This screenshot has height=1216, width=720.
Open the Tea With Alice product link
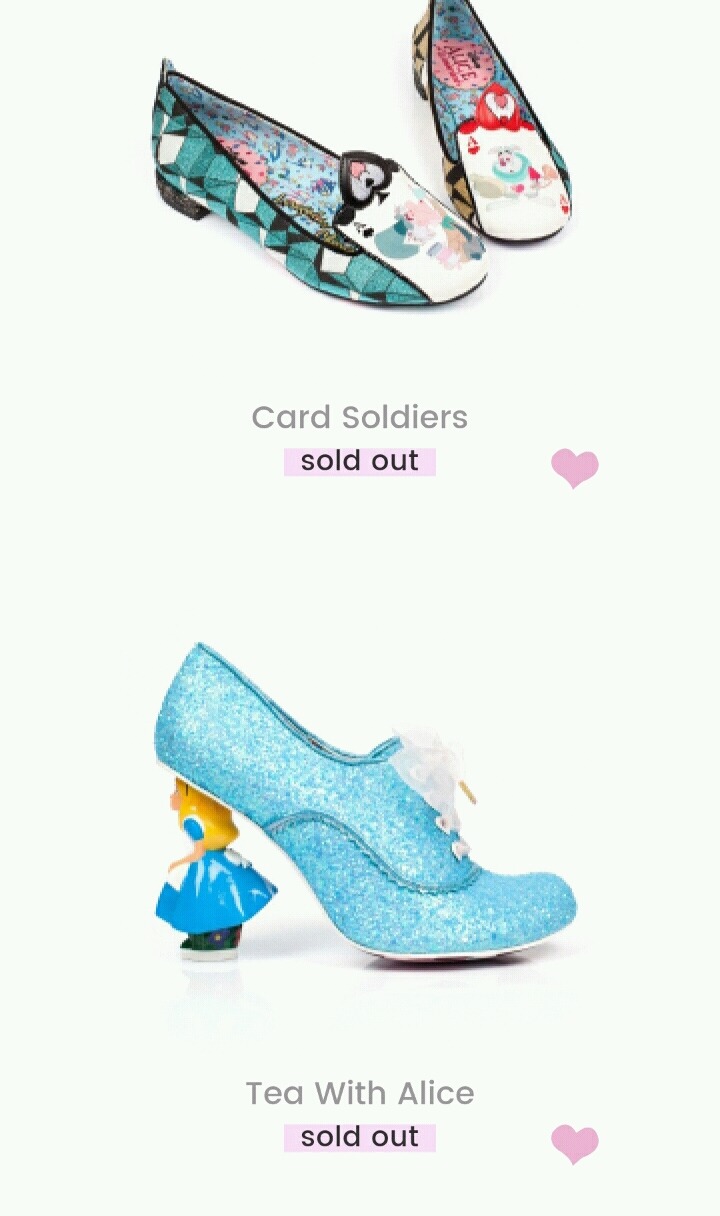[361, 1093]
